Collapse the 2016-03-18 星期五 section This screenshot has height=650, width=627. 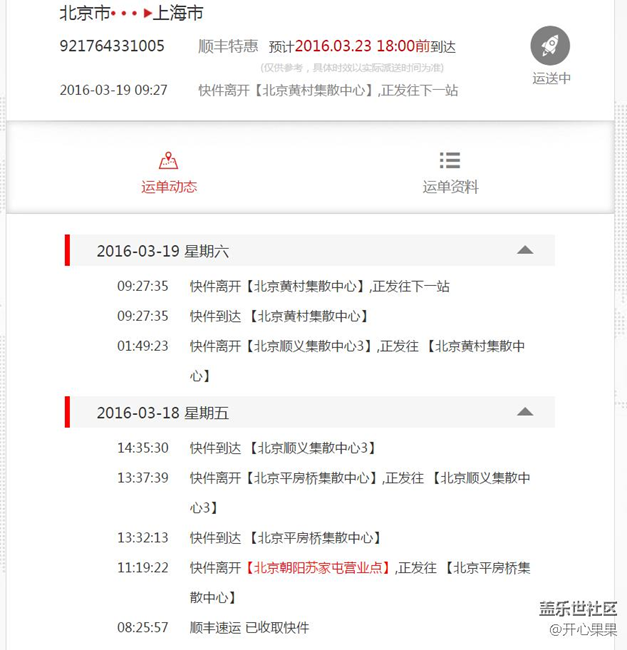[x=525, y=412]
